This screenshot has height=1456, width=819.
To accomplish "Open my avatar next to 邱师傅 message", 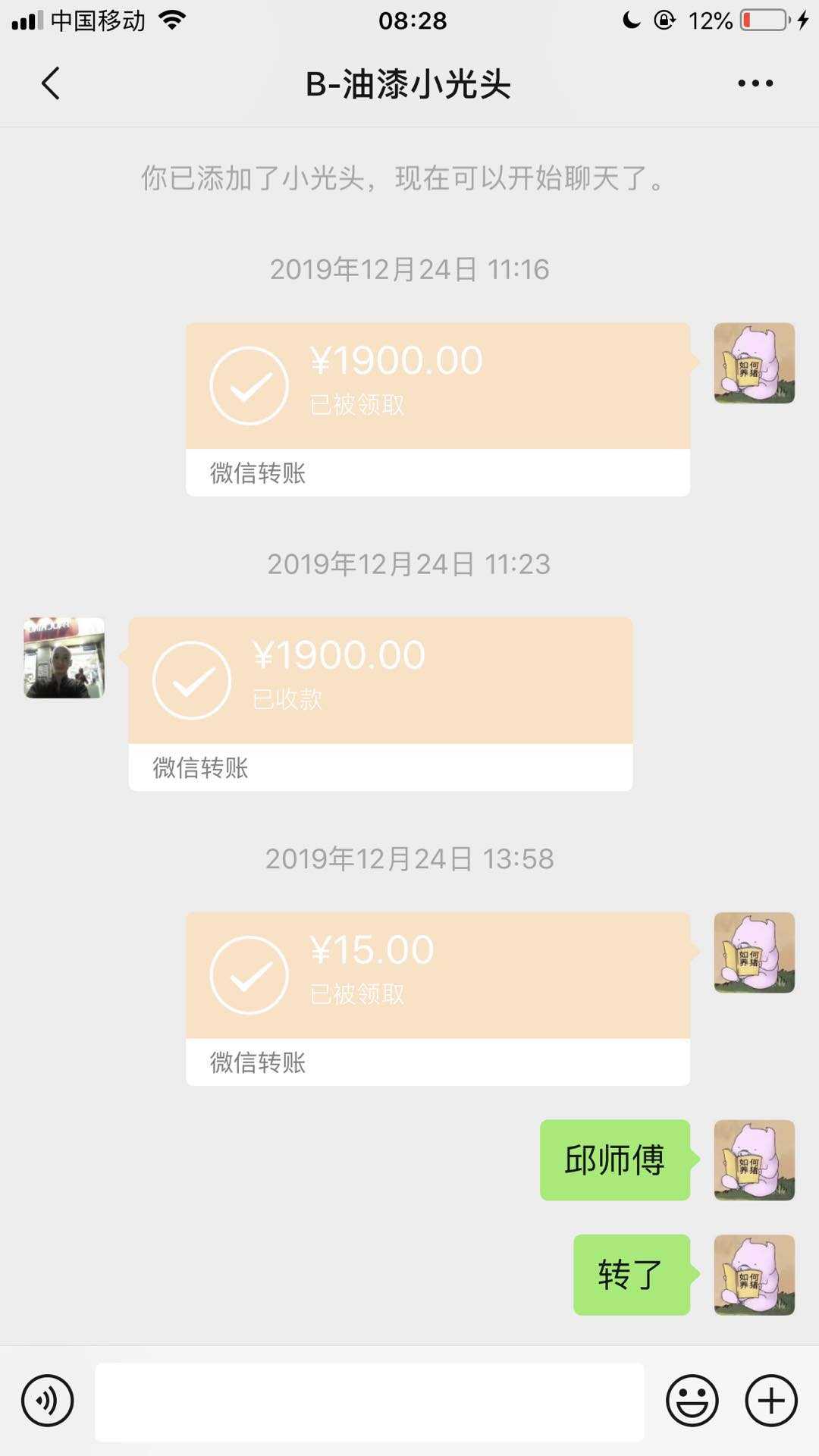I will coord(754,1160).
